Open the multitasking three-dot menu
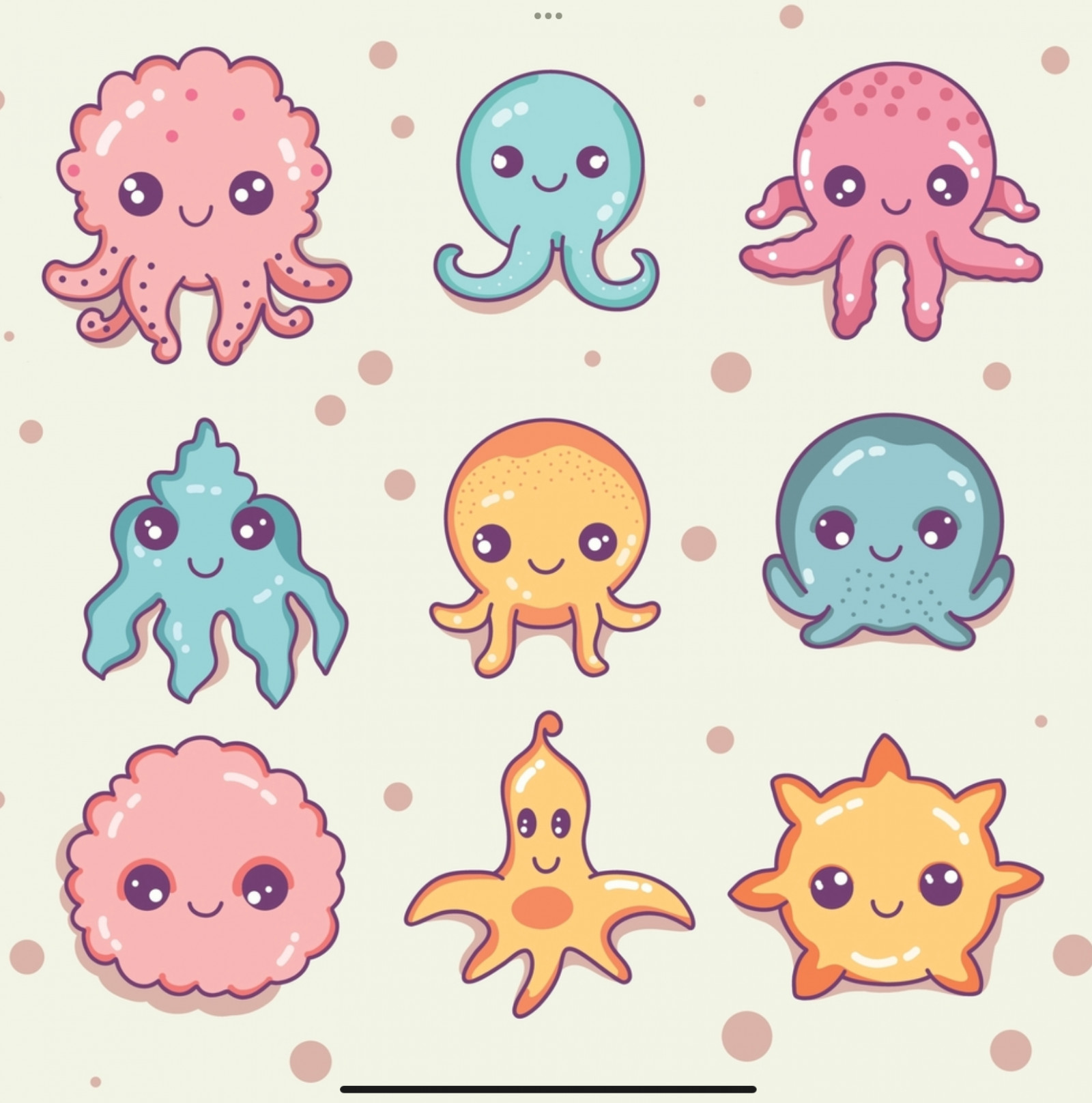Screen dimensions: 1092x1103 (547, 15)
